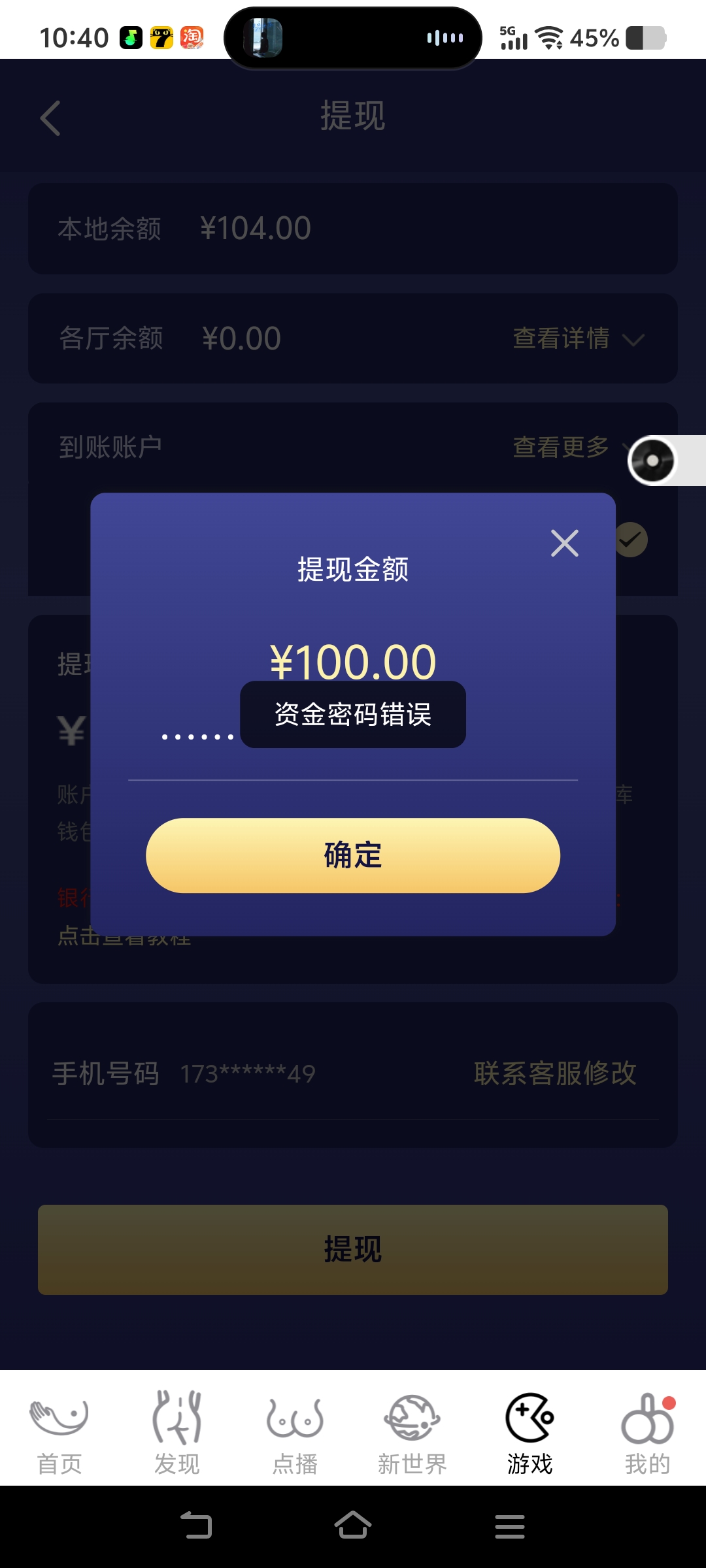
Task: Tap the floating music disc icon
Action: [x=652, y=461]
